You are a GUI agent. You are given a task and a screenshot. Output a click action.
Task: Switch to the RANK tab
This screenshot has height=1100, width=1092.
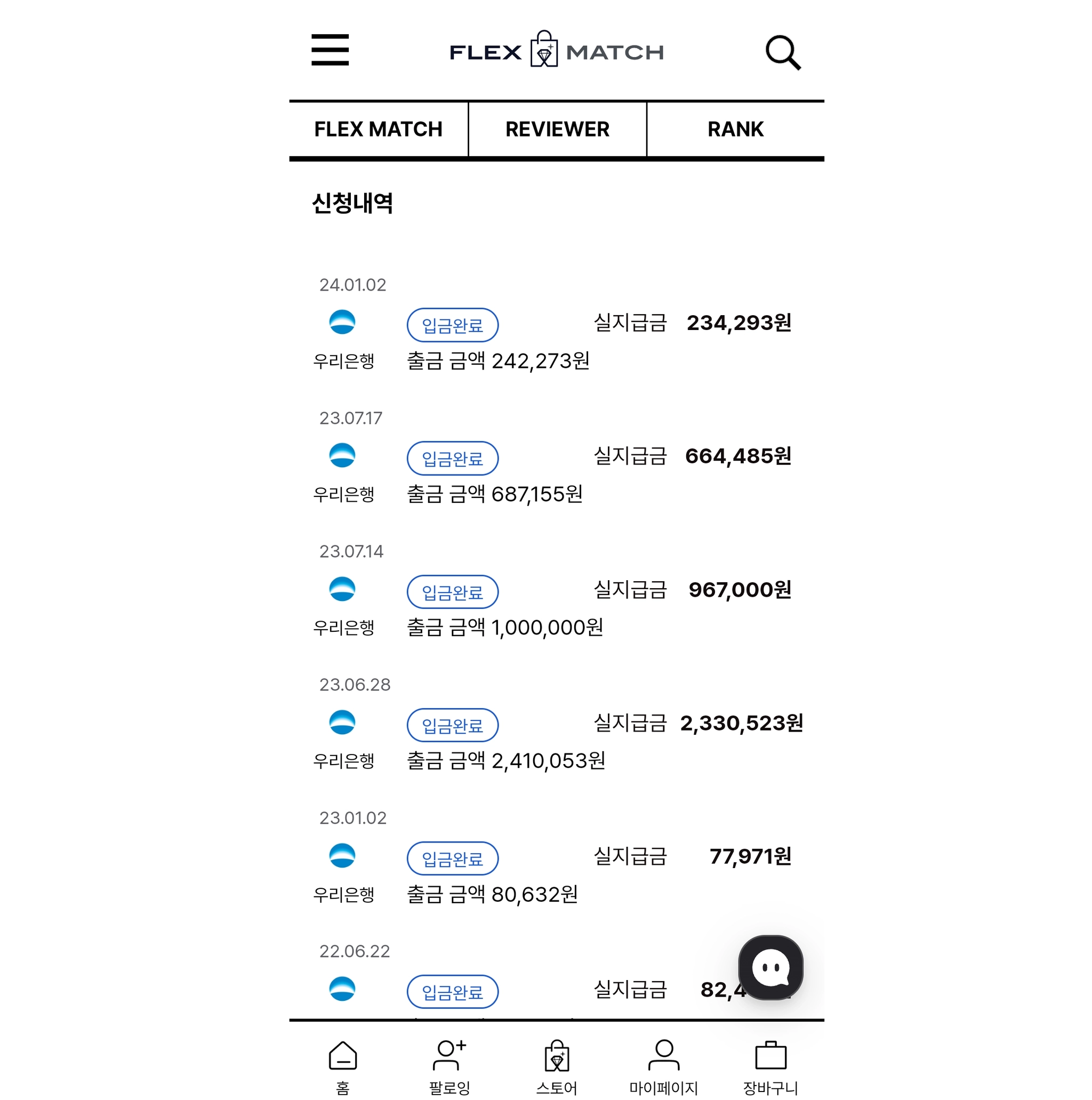(735, 129)
